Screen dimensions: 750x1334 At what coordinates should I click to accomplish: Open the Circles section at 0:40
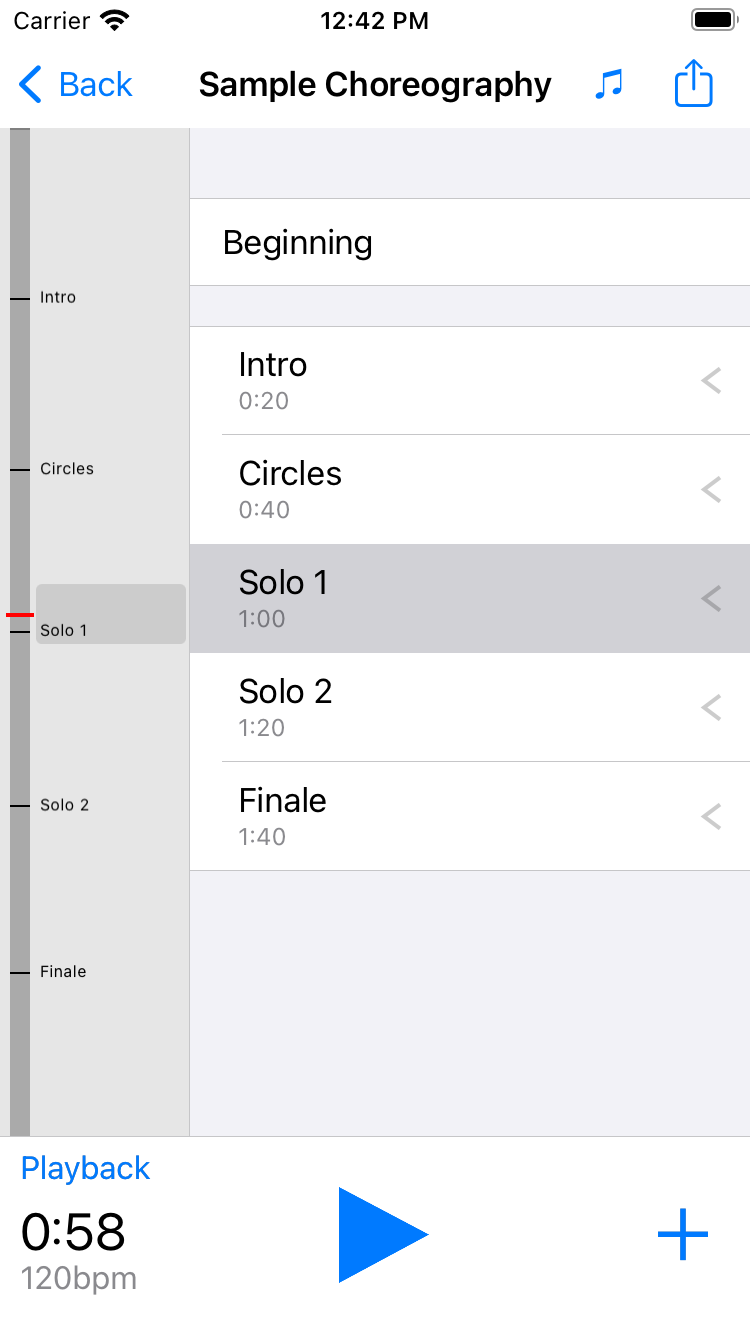(x=470, y=490)
